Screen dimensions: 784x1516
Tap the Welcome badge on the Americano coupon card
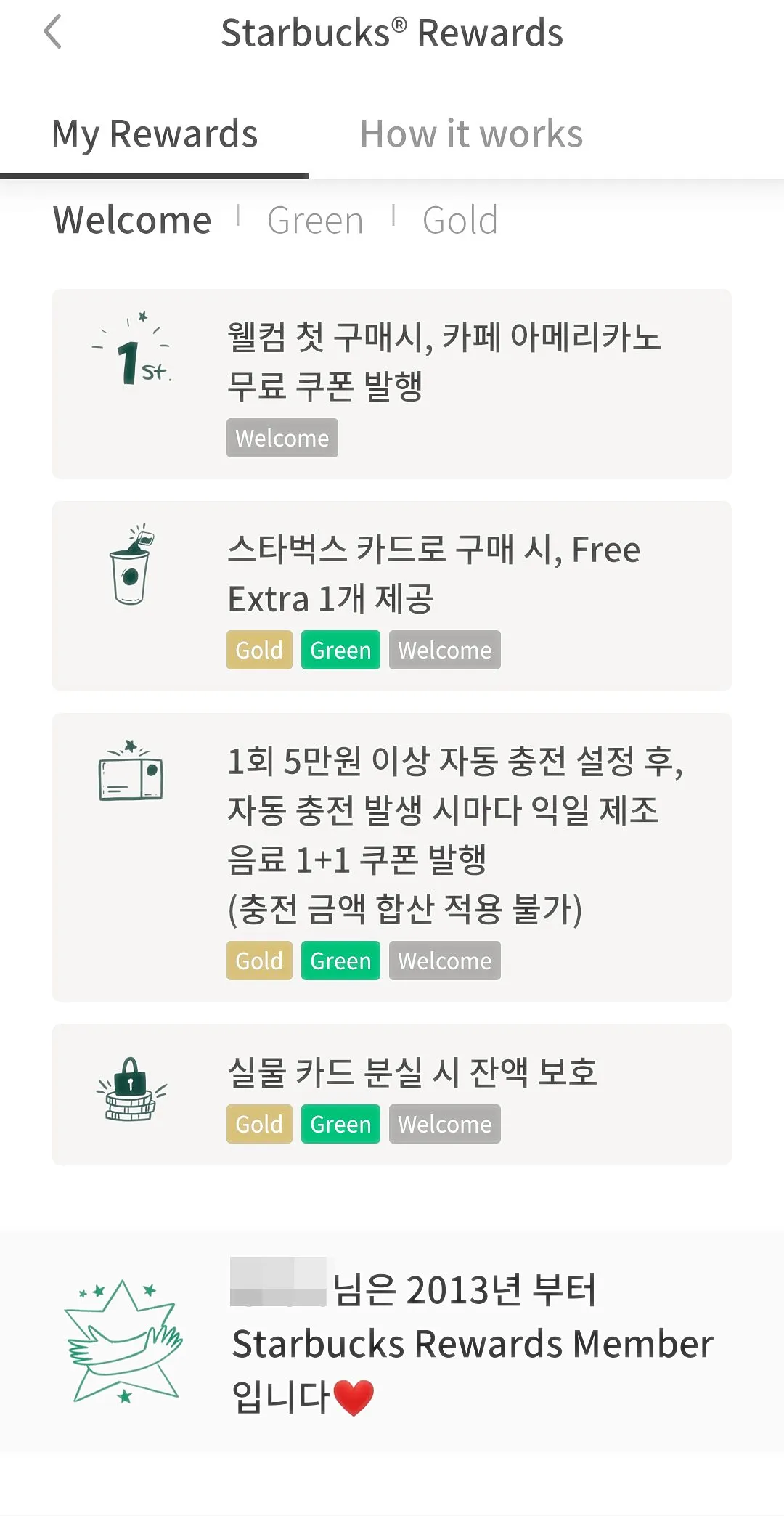[282, 437]
